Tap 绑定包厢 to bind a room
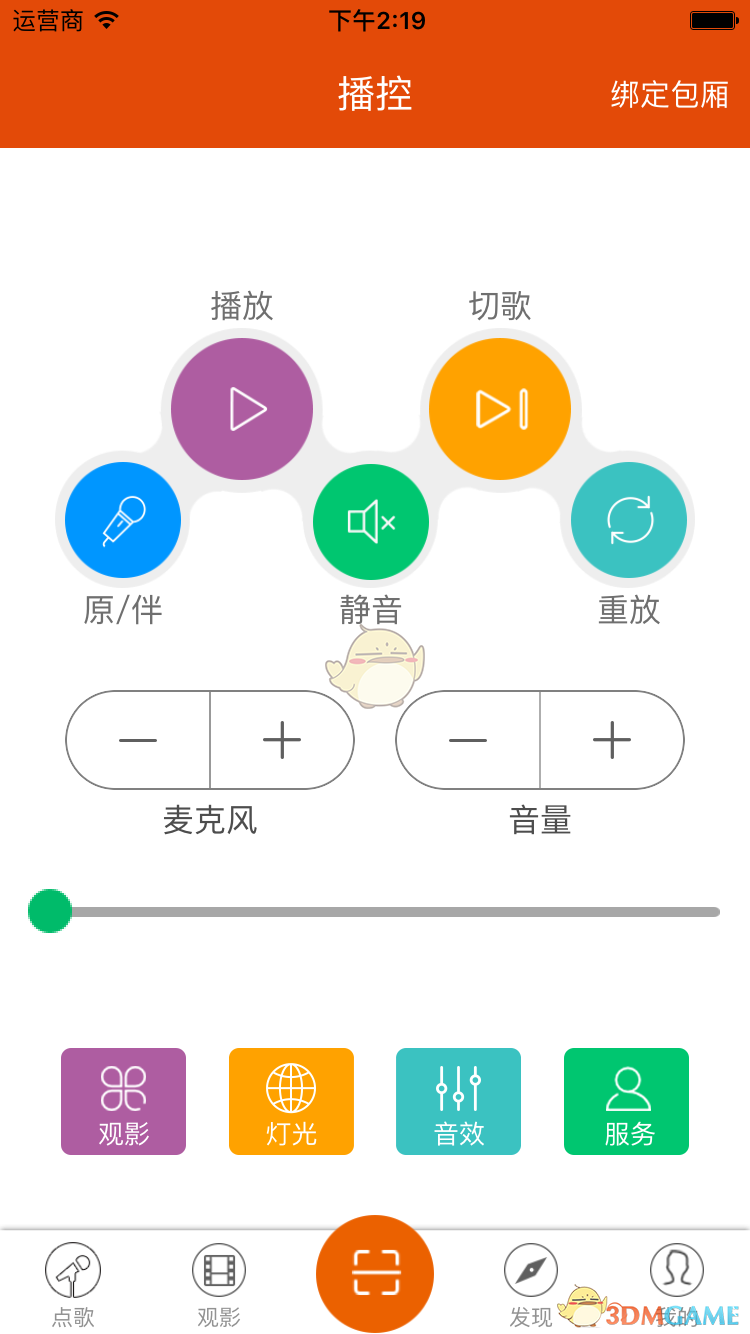The image size is (750, 1334). (x=668, y=95)
